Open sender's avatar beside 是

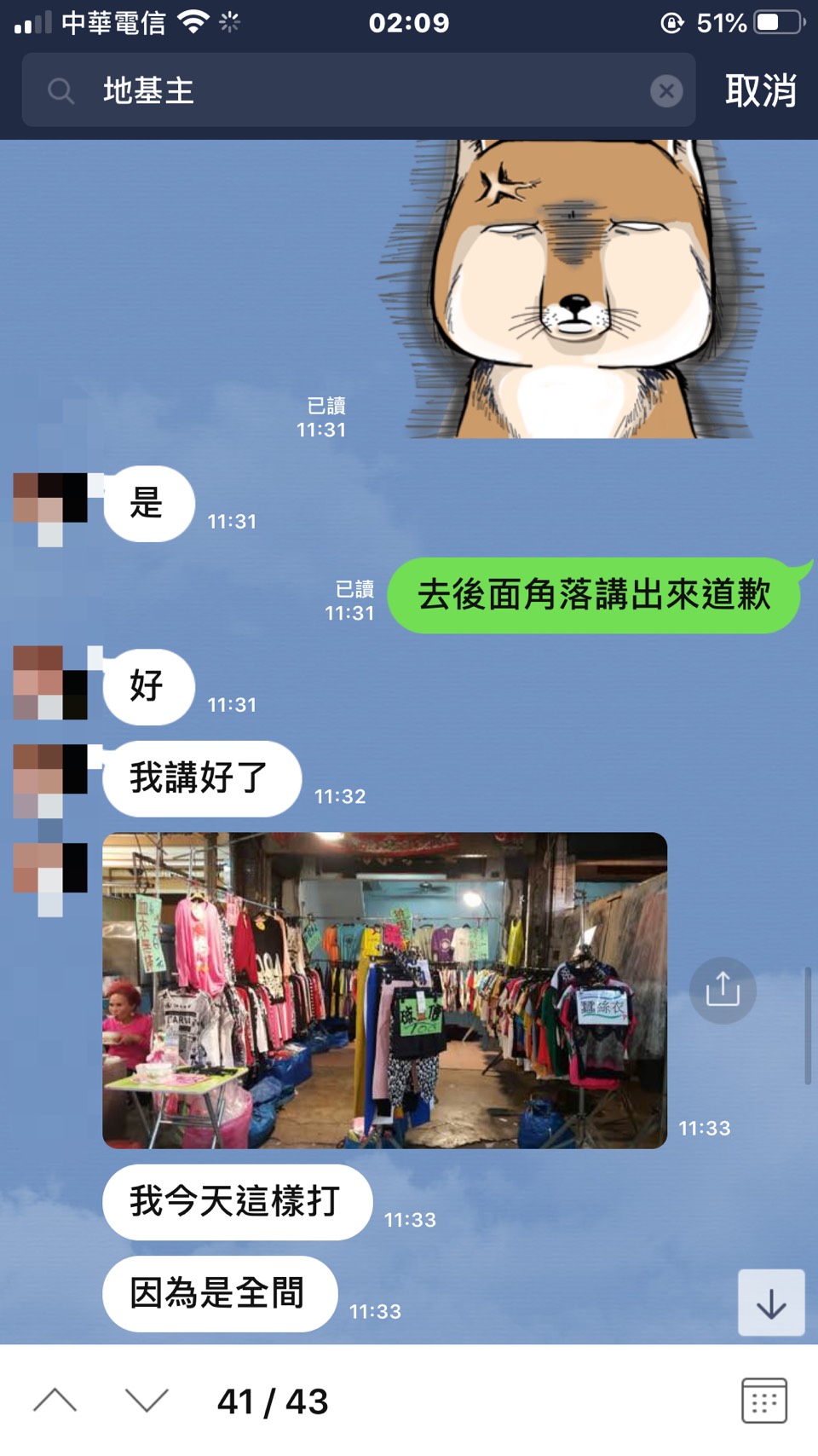(50, 505)
